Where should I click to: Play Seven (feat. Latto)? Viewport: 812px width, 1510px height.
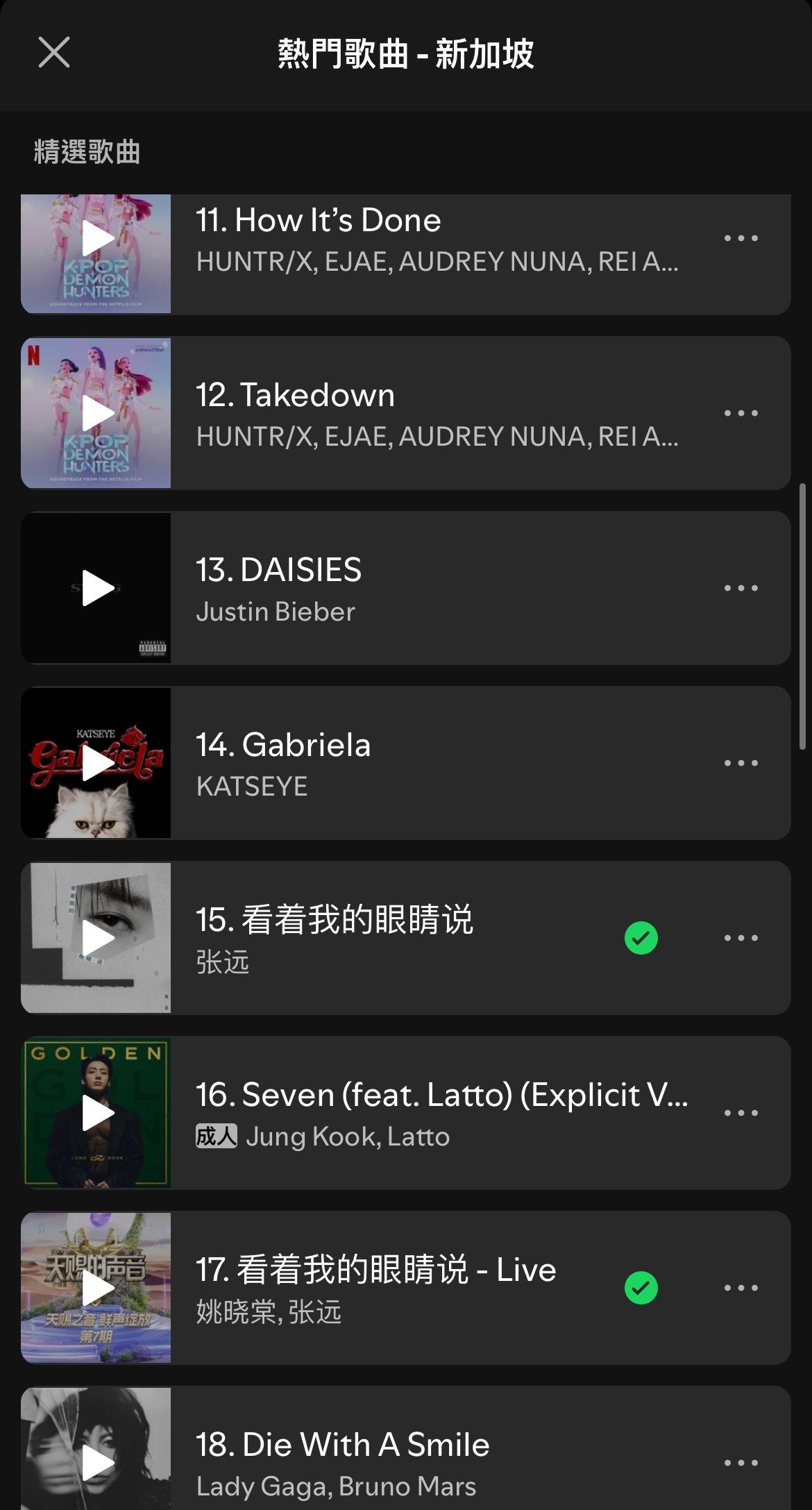[97, 1113]
